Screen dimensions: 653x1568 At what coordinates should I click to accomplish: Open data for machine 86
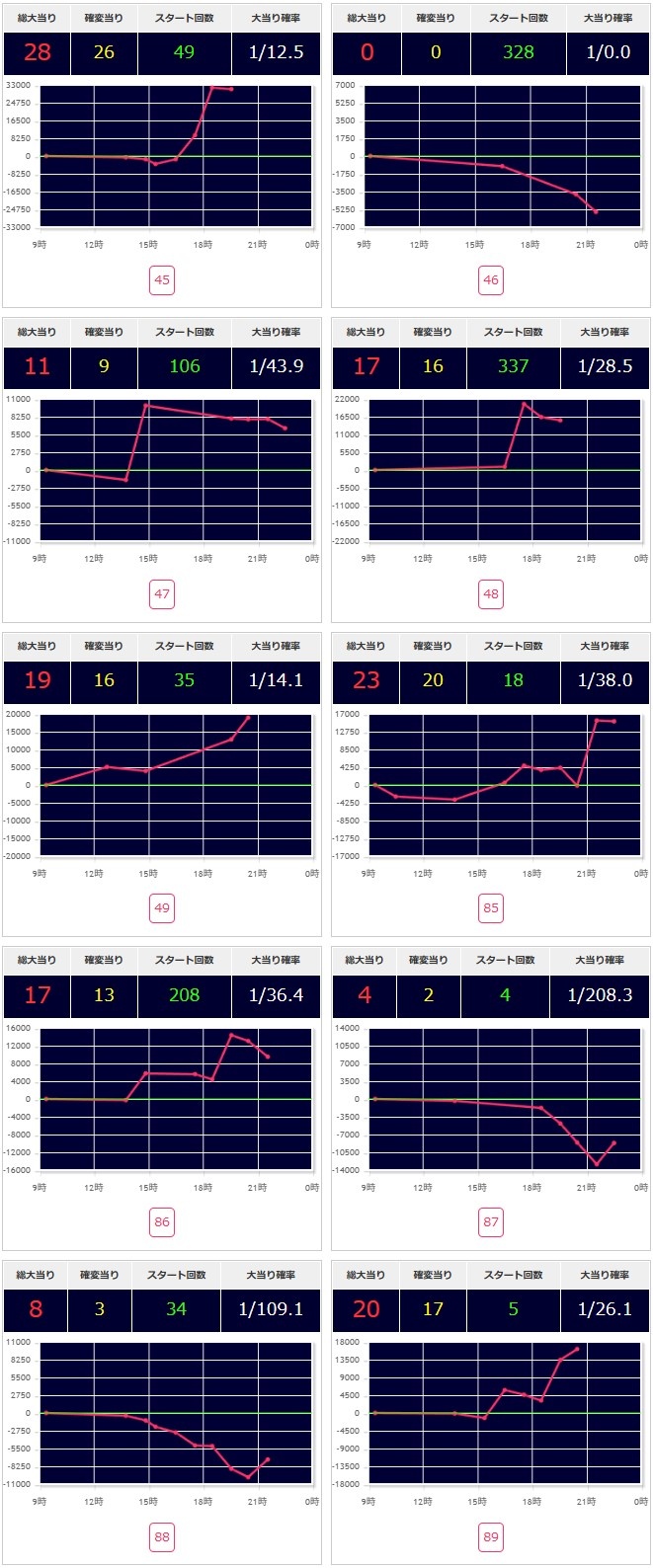click(162, 1222)
